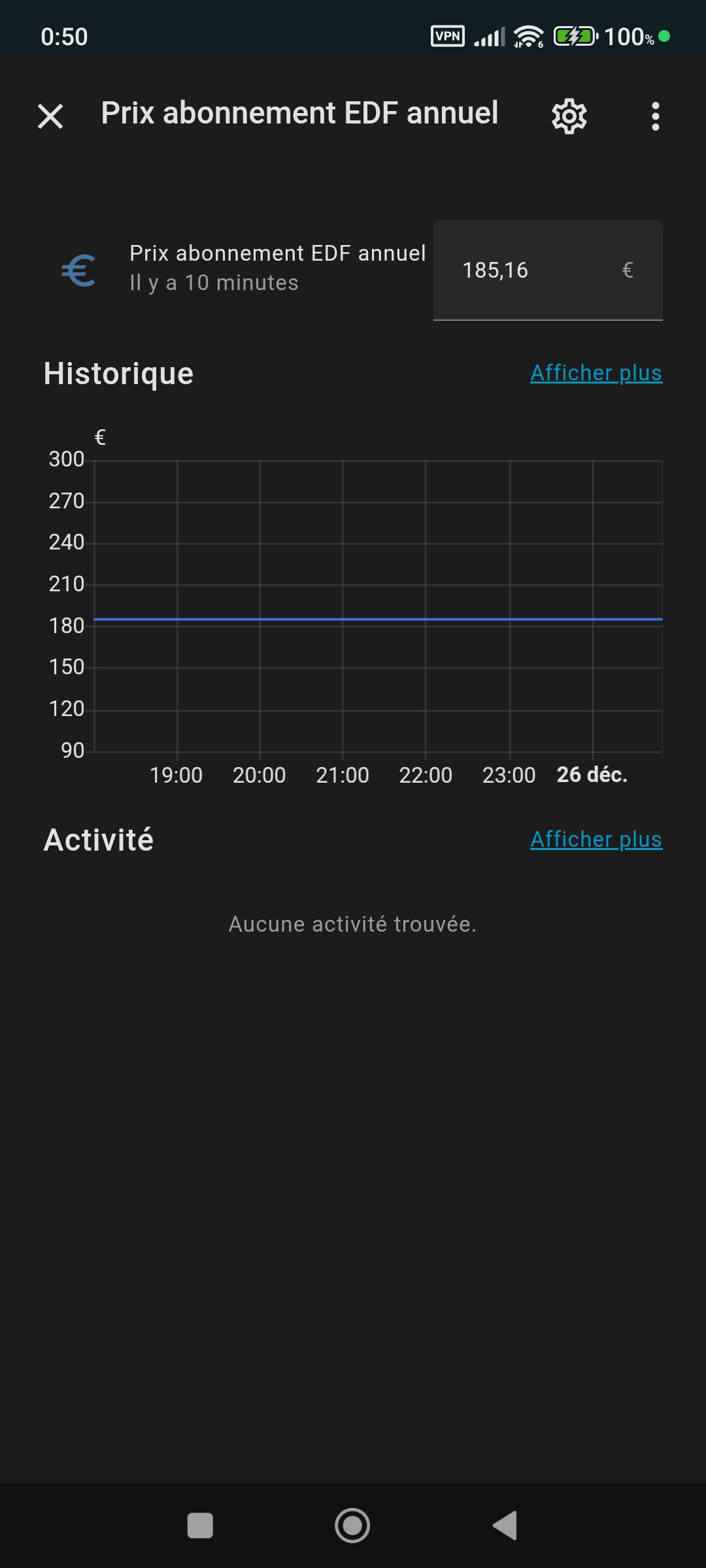Screen dimensions: 706x1568
Task: Open the three-dot overflow menu
Action: pos(655,117)
